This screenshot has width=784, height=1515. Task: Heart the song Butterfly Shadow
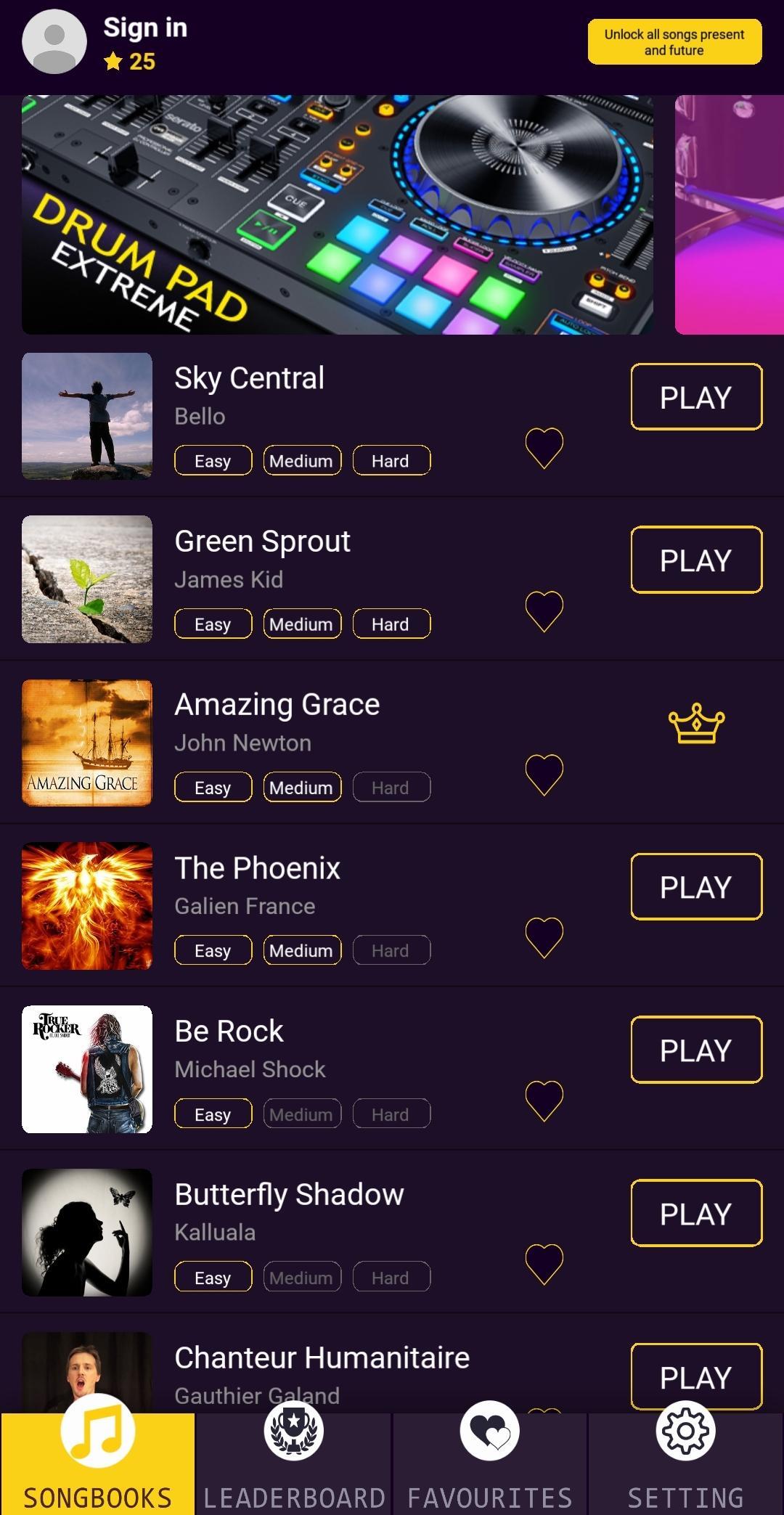544,1264
